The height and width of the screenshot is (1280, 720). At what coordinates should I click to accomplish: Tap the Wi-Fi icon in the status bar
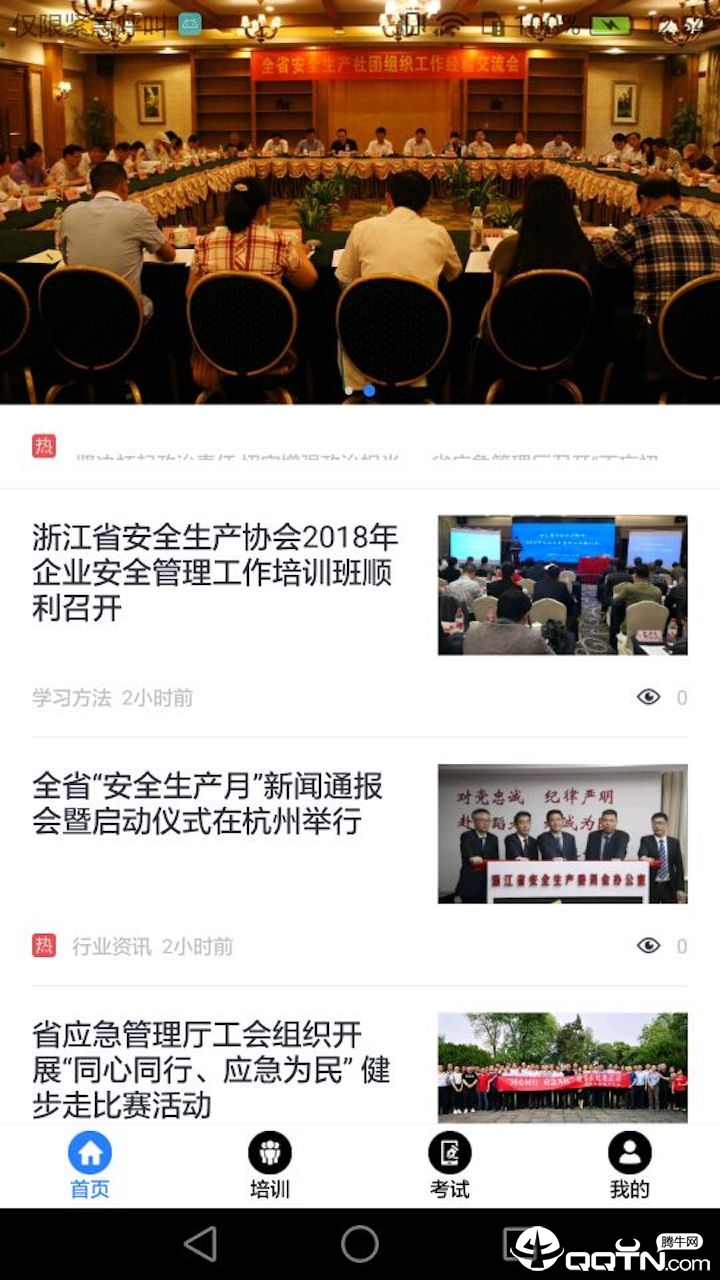(x=450, y=20)
